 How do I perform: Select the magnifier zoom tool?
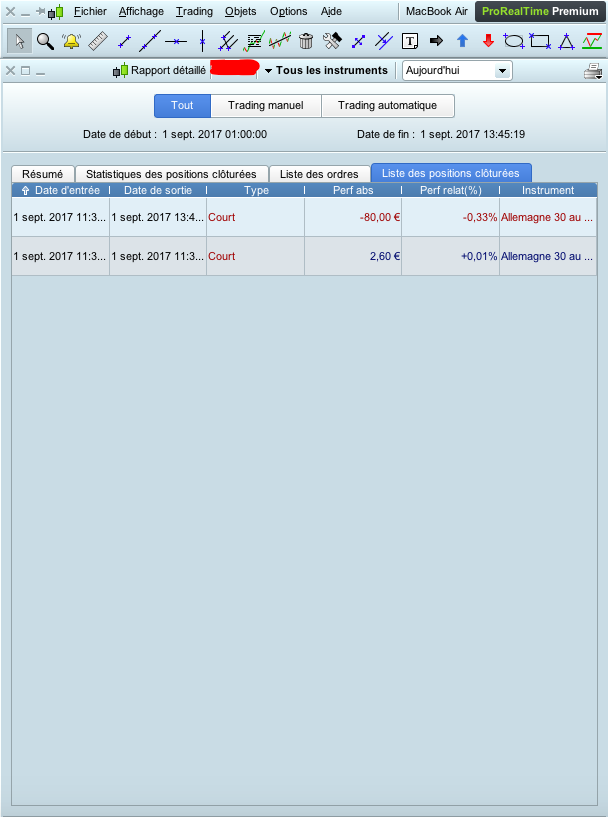pyautogui.click(x=45, y=41)
